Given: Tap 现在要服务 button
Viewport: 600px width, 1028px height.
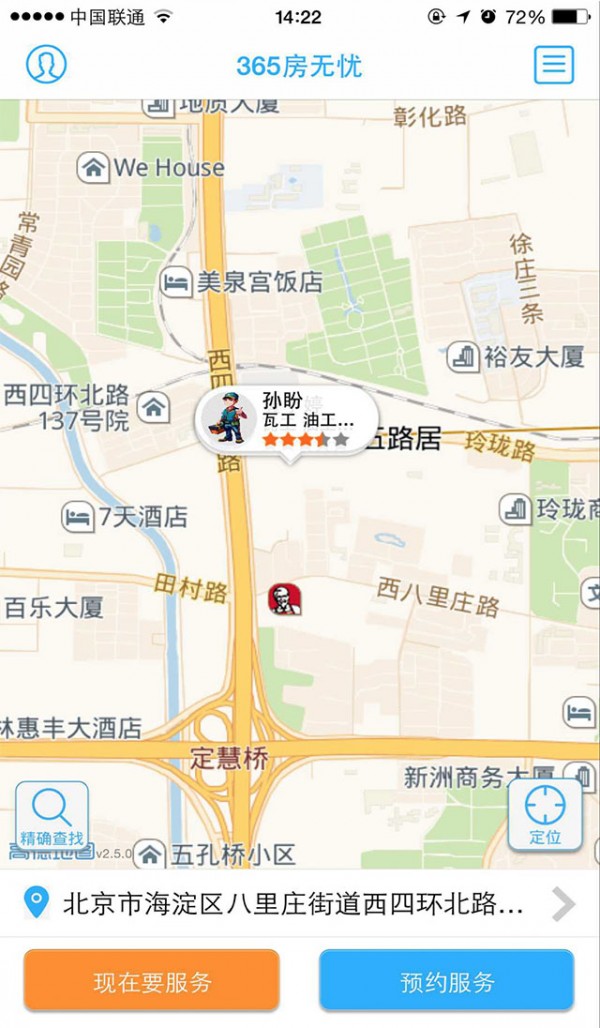Looking at the screenshot, I should tap(152, 981).
